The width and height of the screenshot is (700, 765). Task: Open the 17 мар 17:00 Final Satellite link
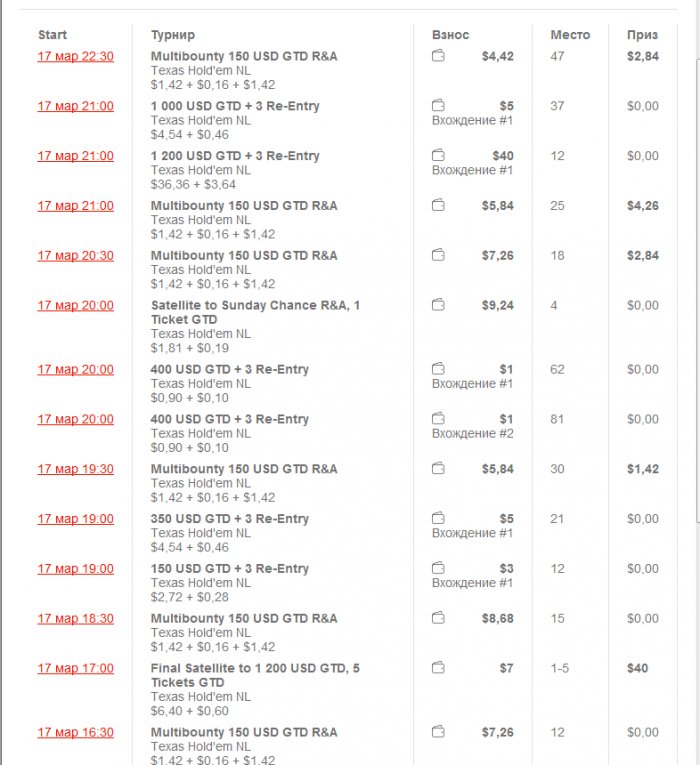(x=75, y=669)
